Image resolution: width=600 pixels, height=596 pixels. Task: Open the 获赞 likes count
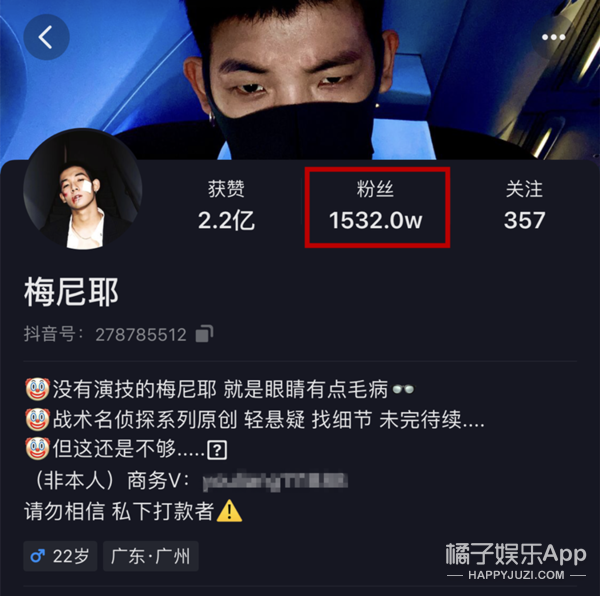(227, 205)
